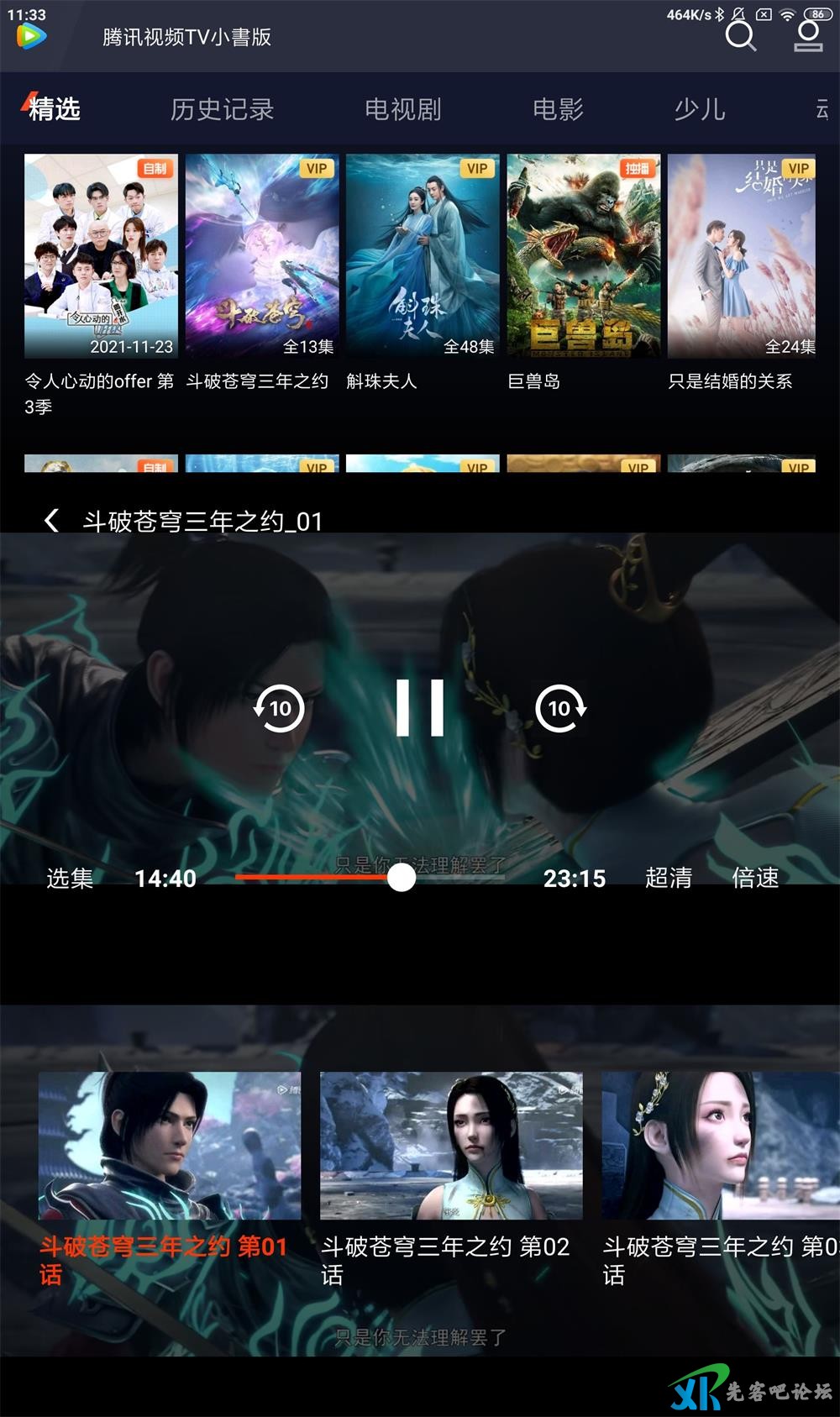This screenshot has height=1417, width=840.
Task: Open 令人心动的offer 第3季 poster
Action: pyautogui.click(x=101, y=256)
